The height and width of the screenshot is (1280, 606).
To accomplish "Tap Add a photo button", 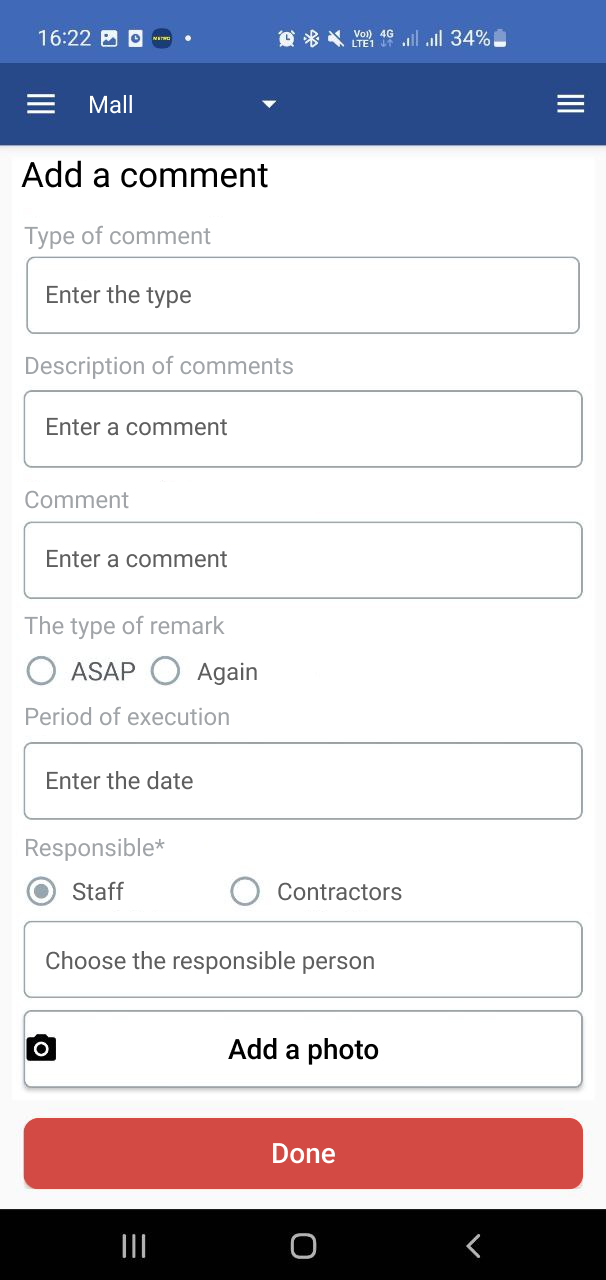I will (x=303, y=1049).
